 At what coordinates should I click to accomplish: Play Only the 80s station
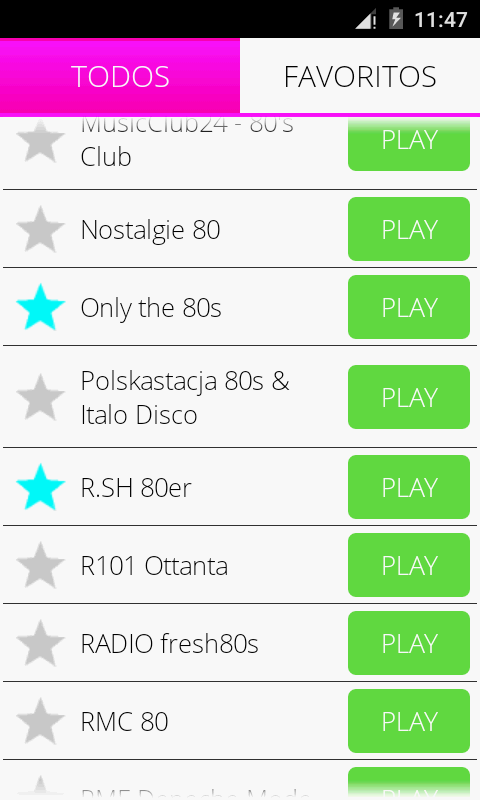(x=409, y=307)
